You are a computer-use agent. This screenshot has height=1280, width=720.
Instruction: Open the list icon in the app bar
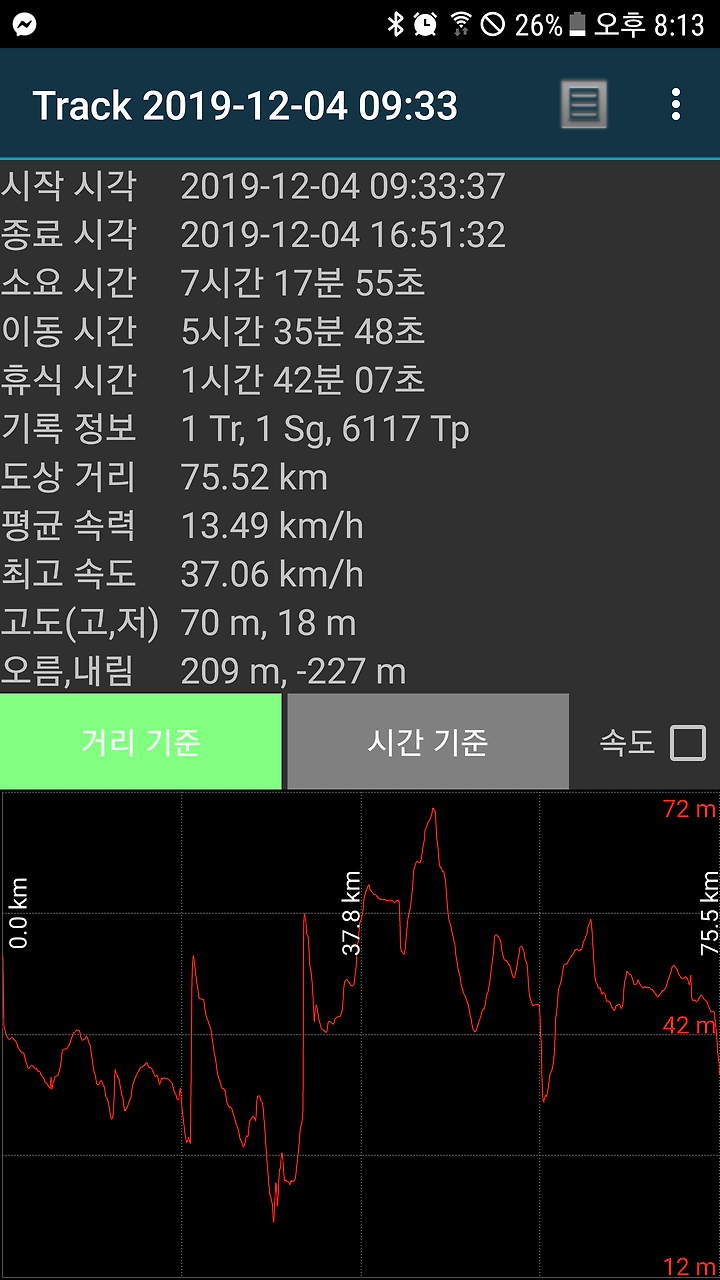tap(583, 104)
